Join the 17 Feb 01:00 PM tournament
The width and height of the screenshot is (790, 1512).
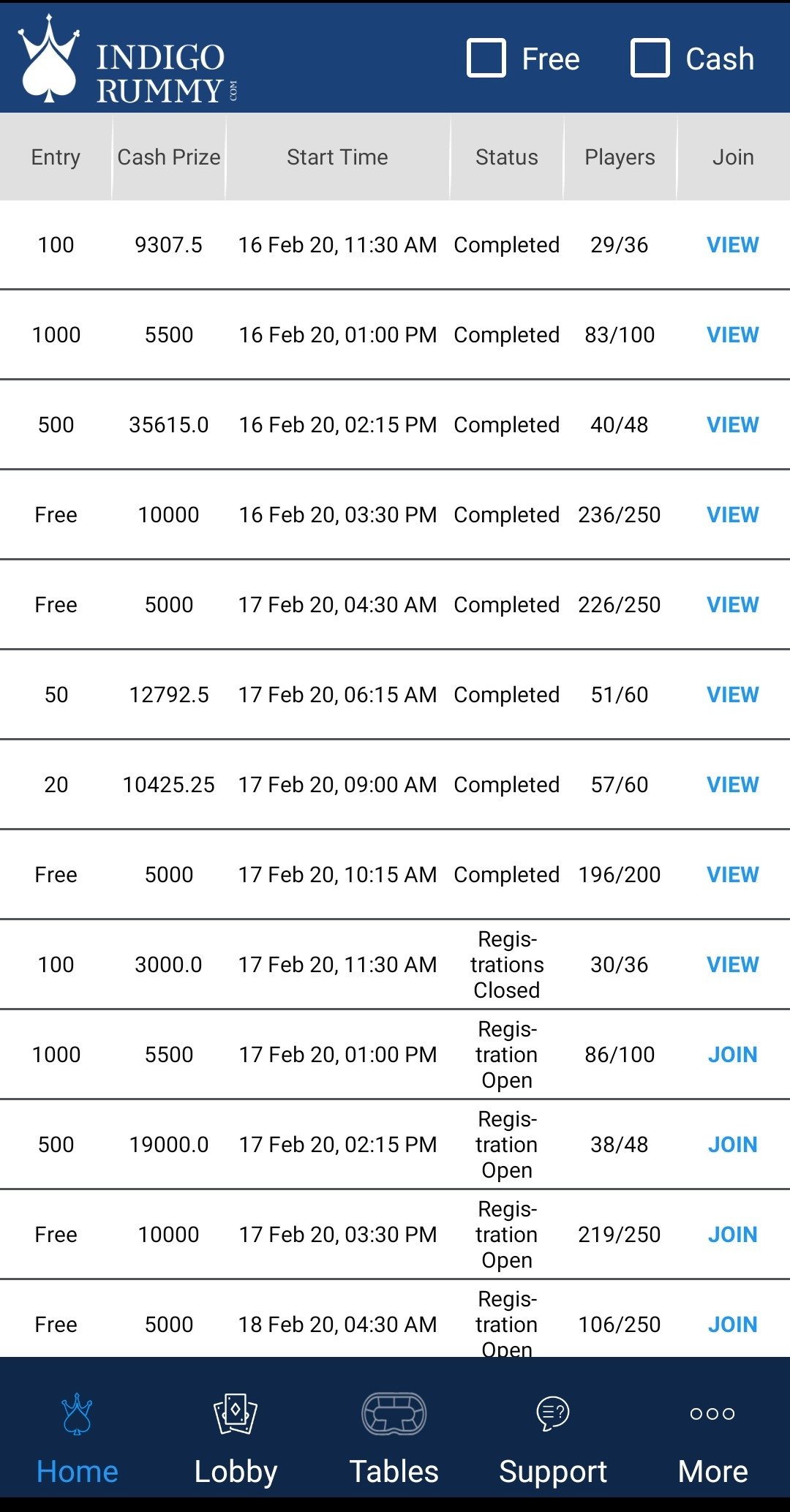point(733,1055)
